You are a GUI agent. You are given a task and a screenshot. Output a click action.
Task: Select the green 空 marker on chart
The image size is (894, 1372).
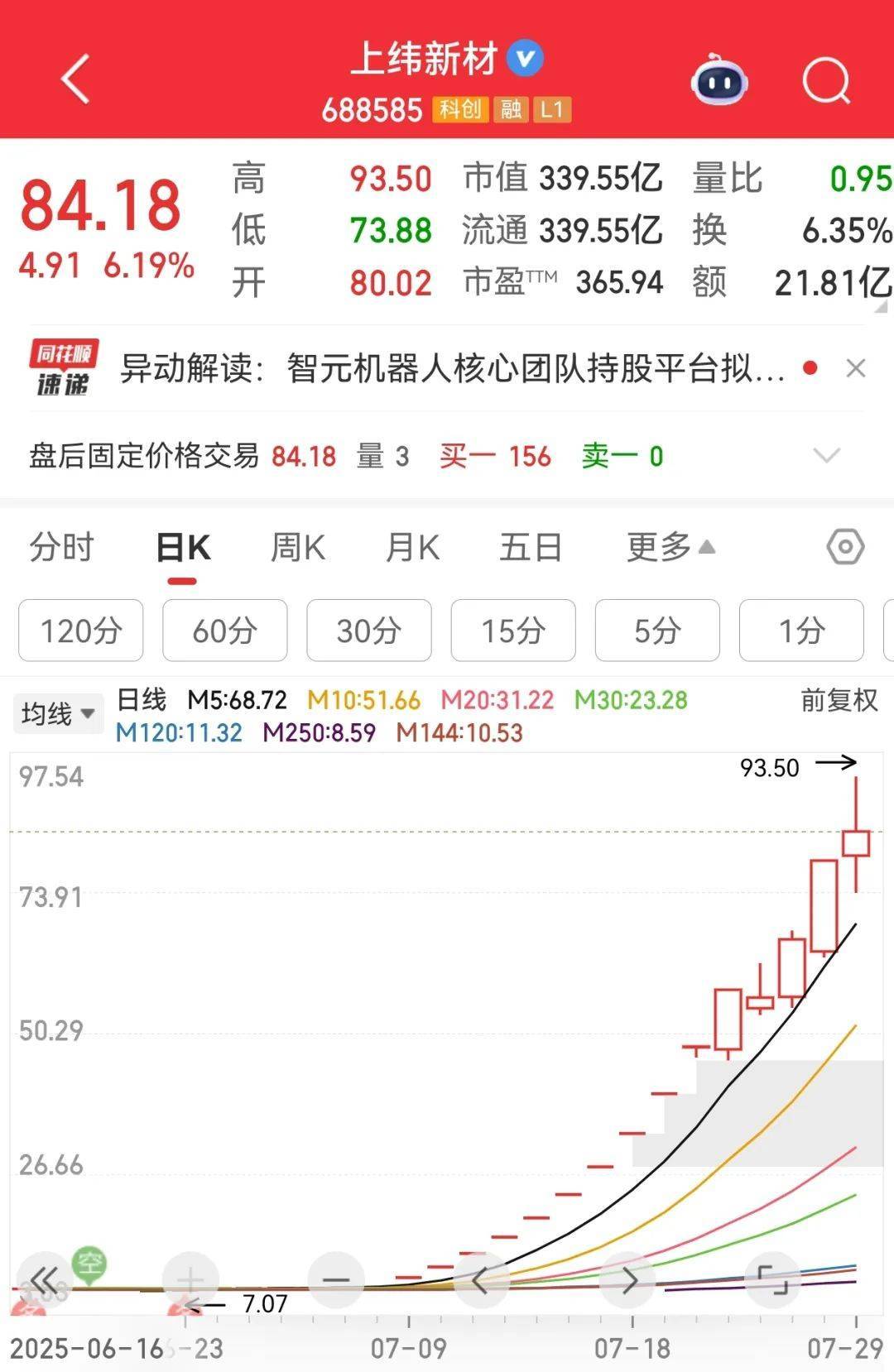(x=91, y=1261)
